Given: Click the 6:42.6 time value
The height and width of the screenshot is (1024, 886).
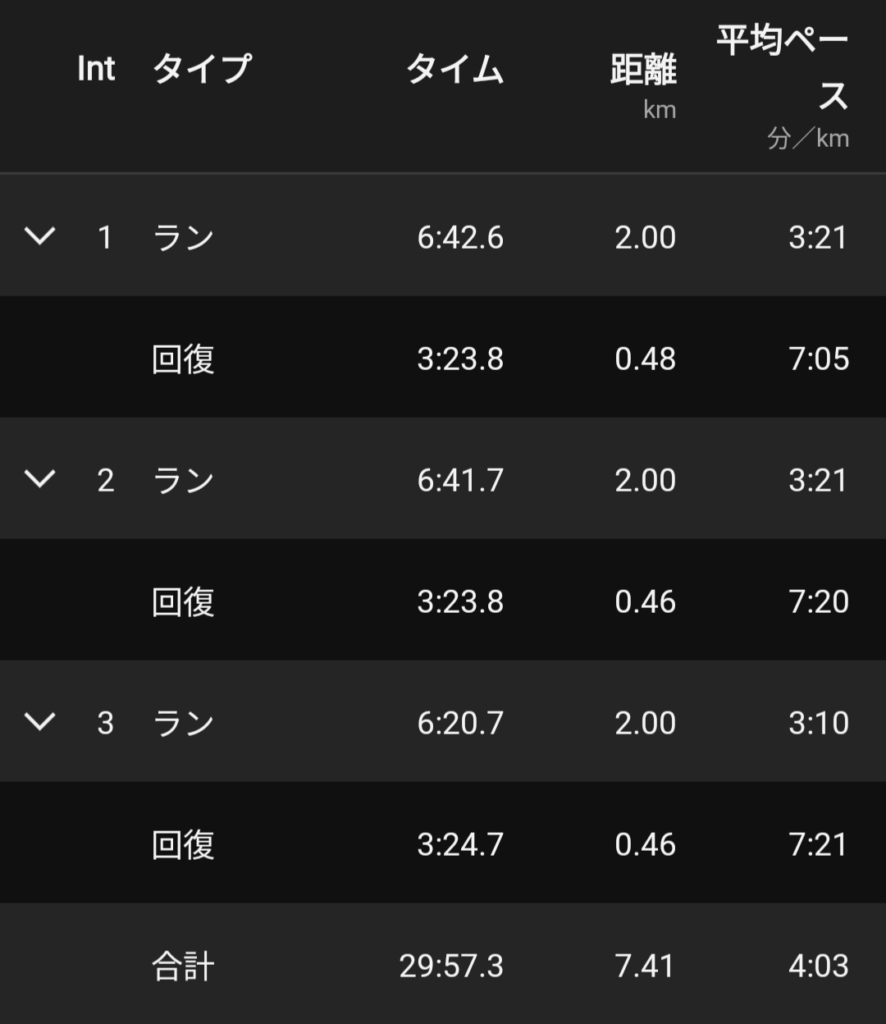Looking at the screenshot, I should [460, 237].
